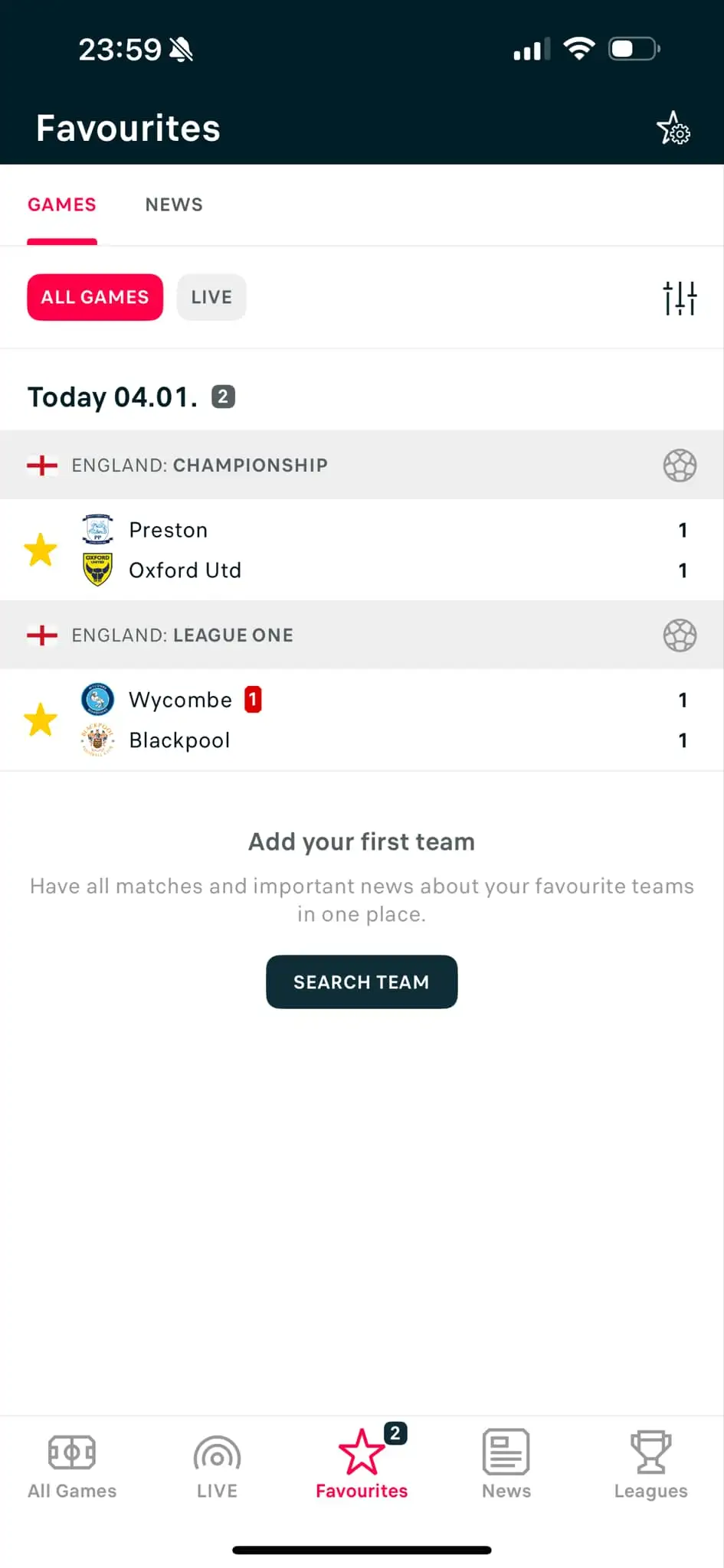Open favourites settings via star-gear icon
This screenshot has width=724, height=1568.
[x=673, y=128]
